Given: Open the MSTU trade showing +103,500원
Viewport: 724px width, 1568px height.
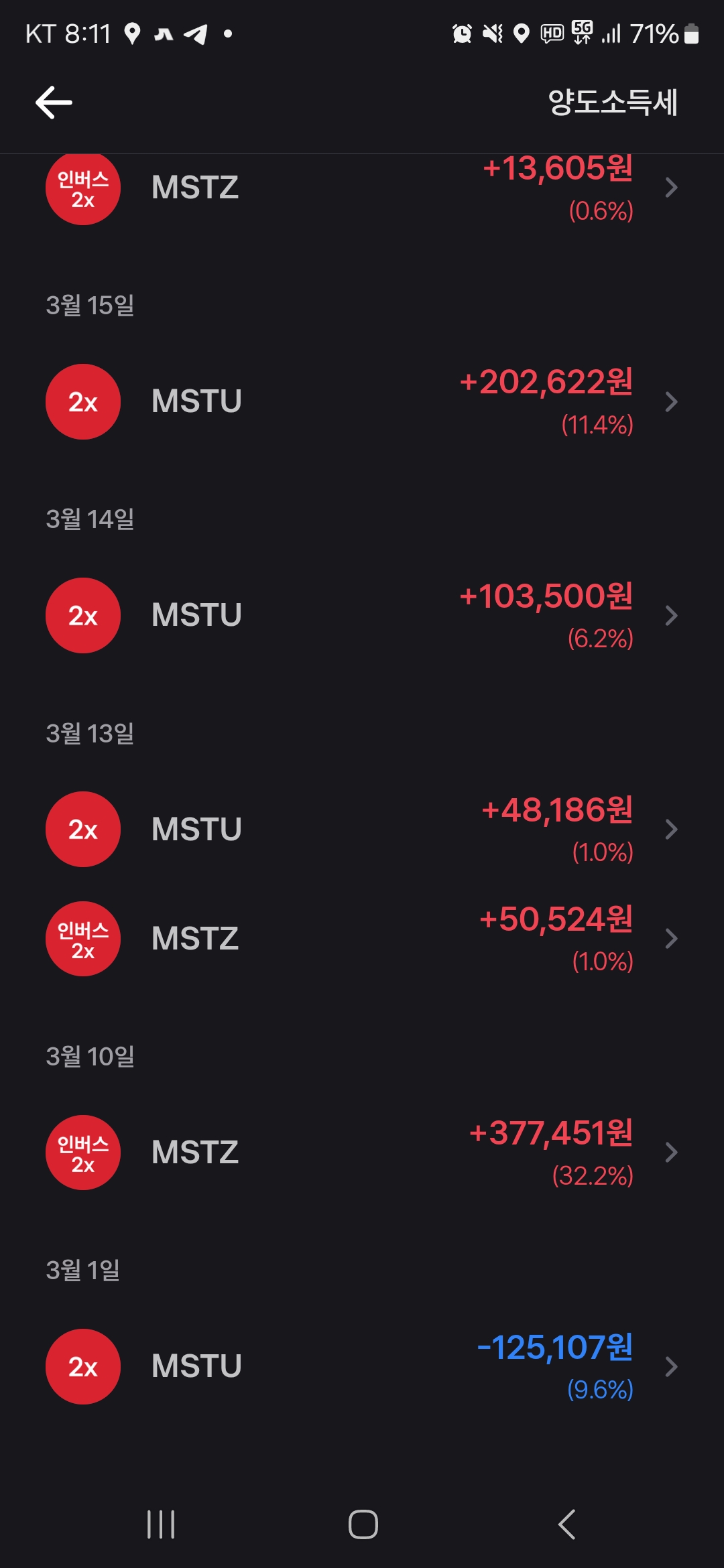Looking at the screenshot, I should [362, 616].
